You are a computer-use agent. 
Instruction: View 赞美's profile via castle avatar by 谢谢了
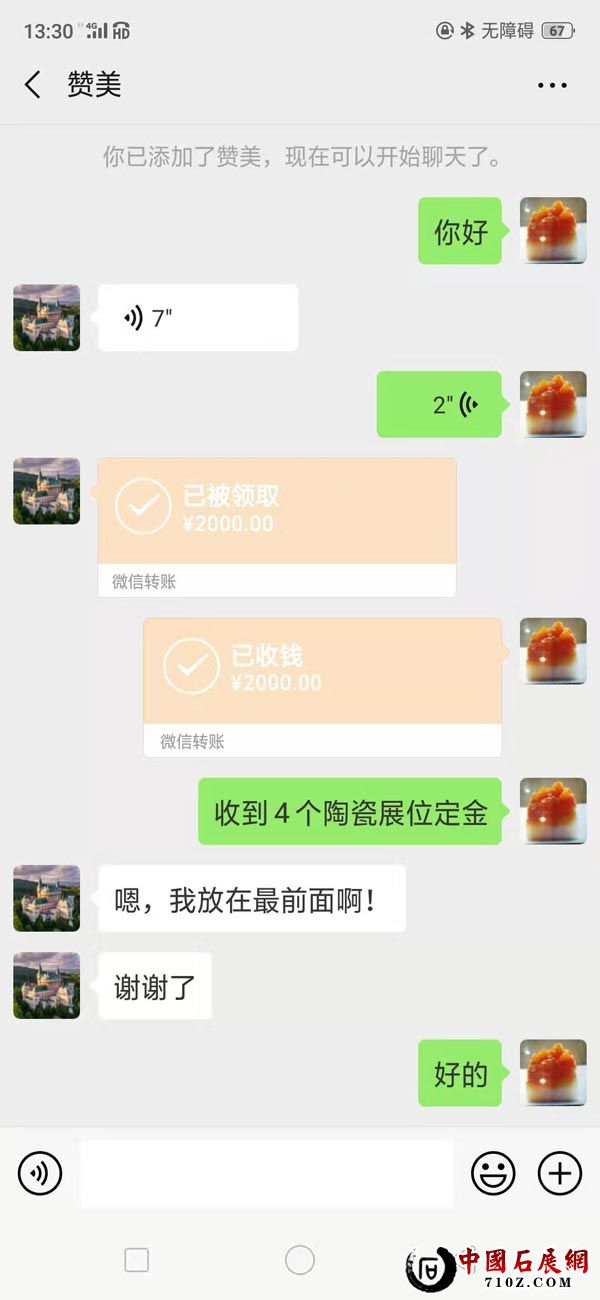click(x=47, y=985)
